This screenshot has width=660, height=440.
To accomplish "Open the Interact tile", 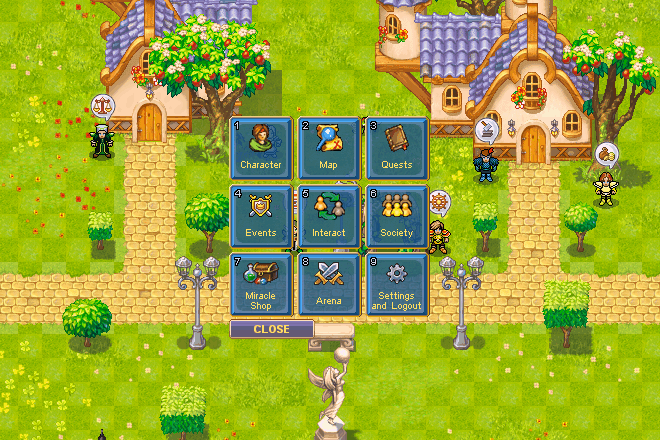I will point(330,216).
